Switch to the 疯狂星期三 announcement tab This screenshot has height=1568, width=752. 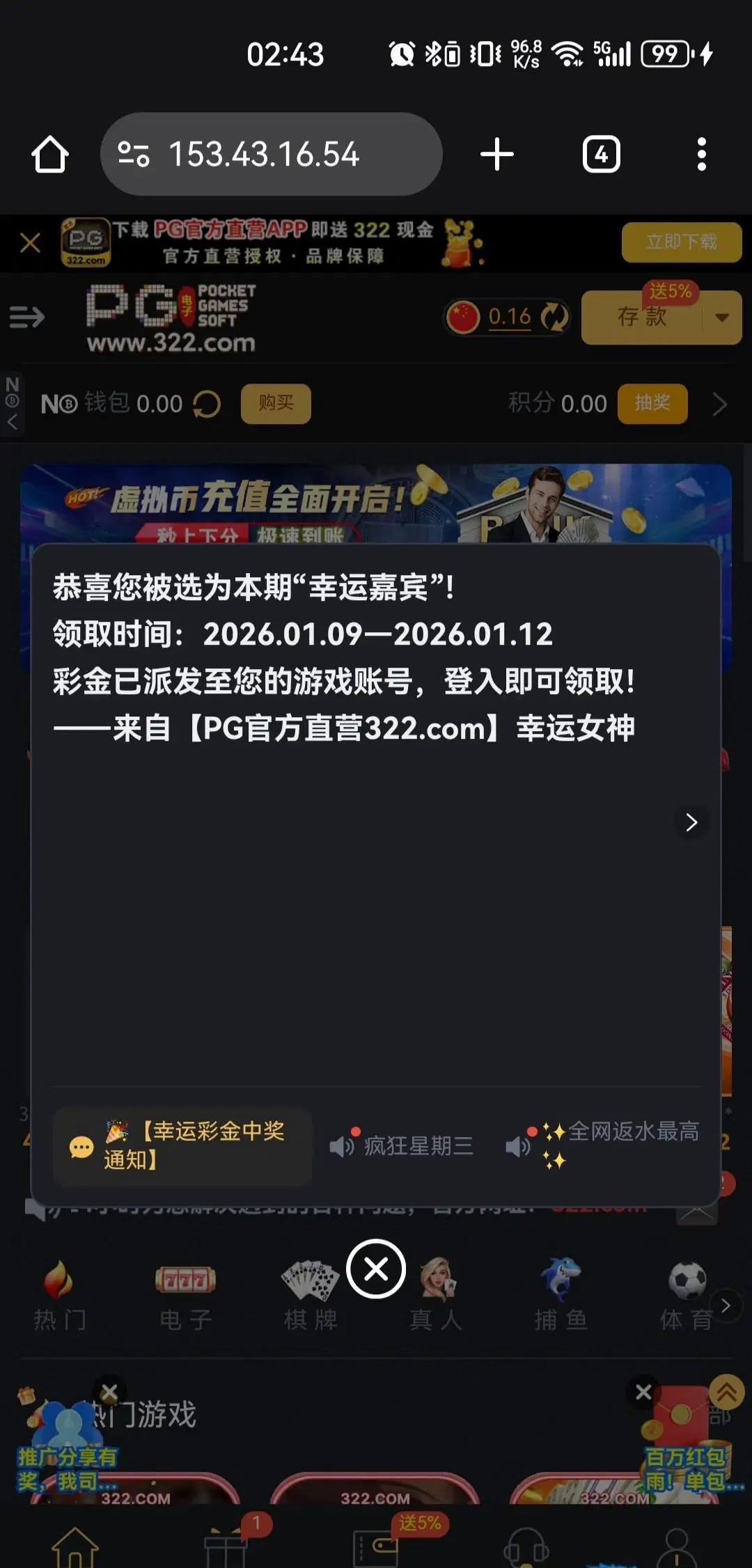click(x=404, y=1146)
